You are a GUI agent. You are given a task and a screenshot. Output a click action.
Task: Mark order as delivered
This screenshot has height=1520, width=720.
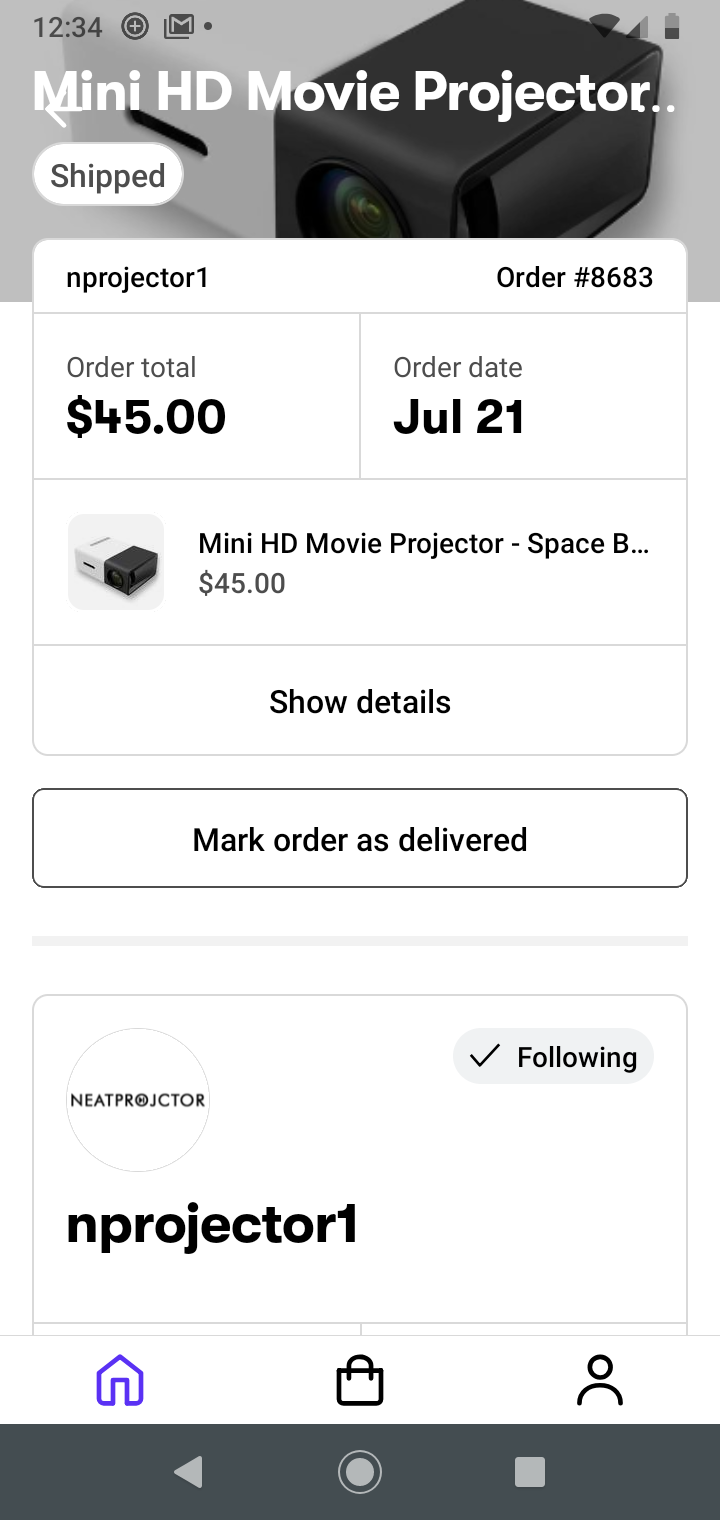pyautogui.click(x=360, y=839)
